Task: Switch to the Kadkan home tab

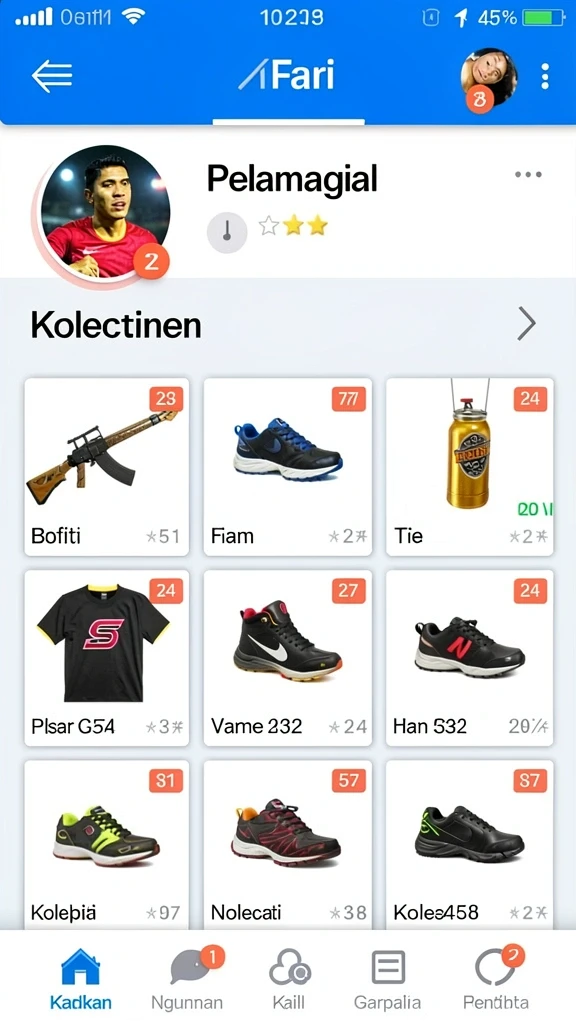Action: pos(80,979)
